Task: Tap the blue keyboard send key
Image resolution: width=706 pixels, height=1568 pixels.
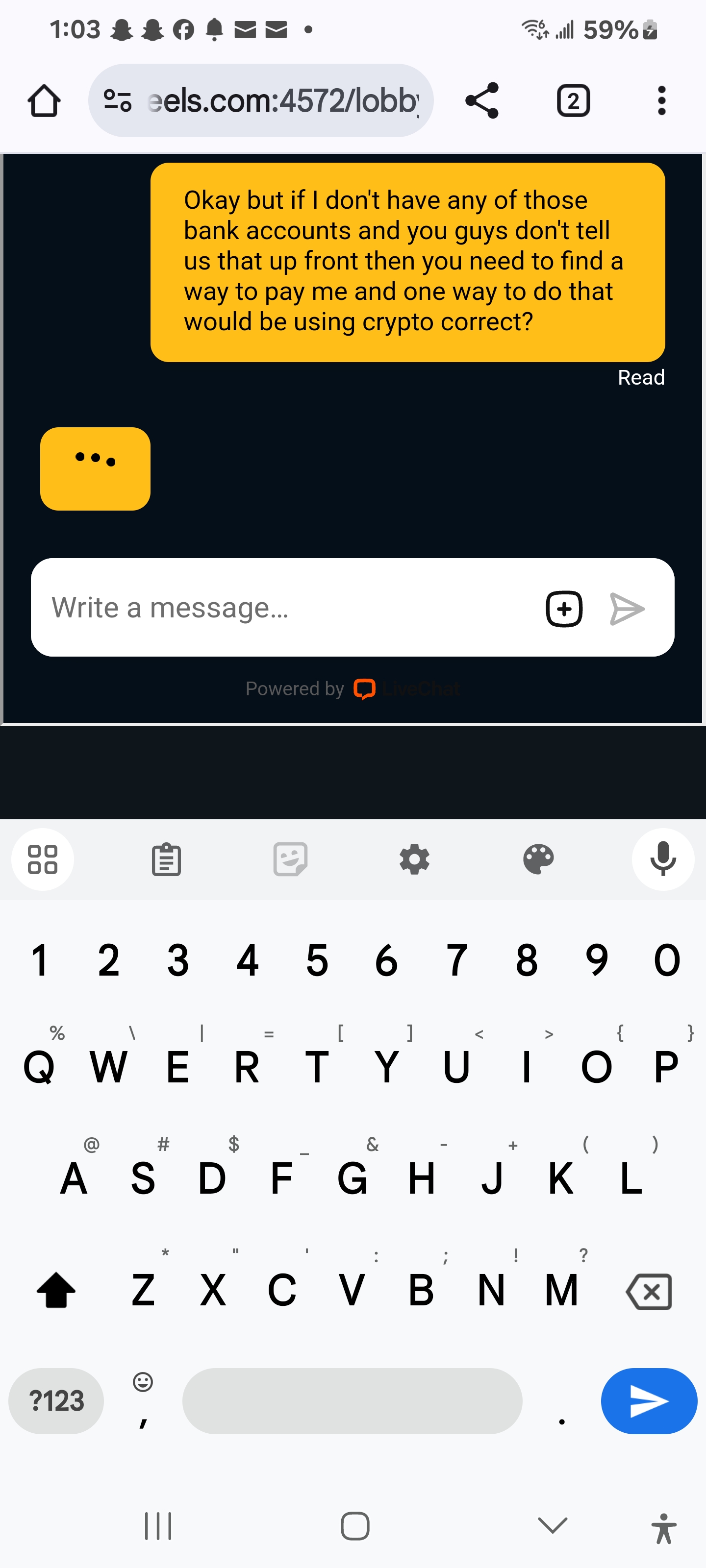Action: pyautogui.click(x=649, y=1400)
